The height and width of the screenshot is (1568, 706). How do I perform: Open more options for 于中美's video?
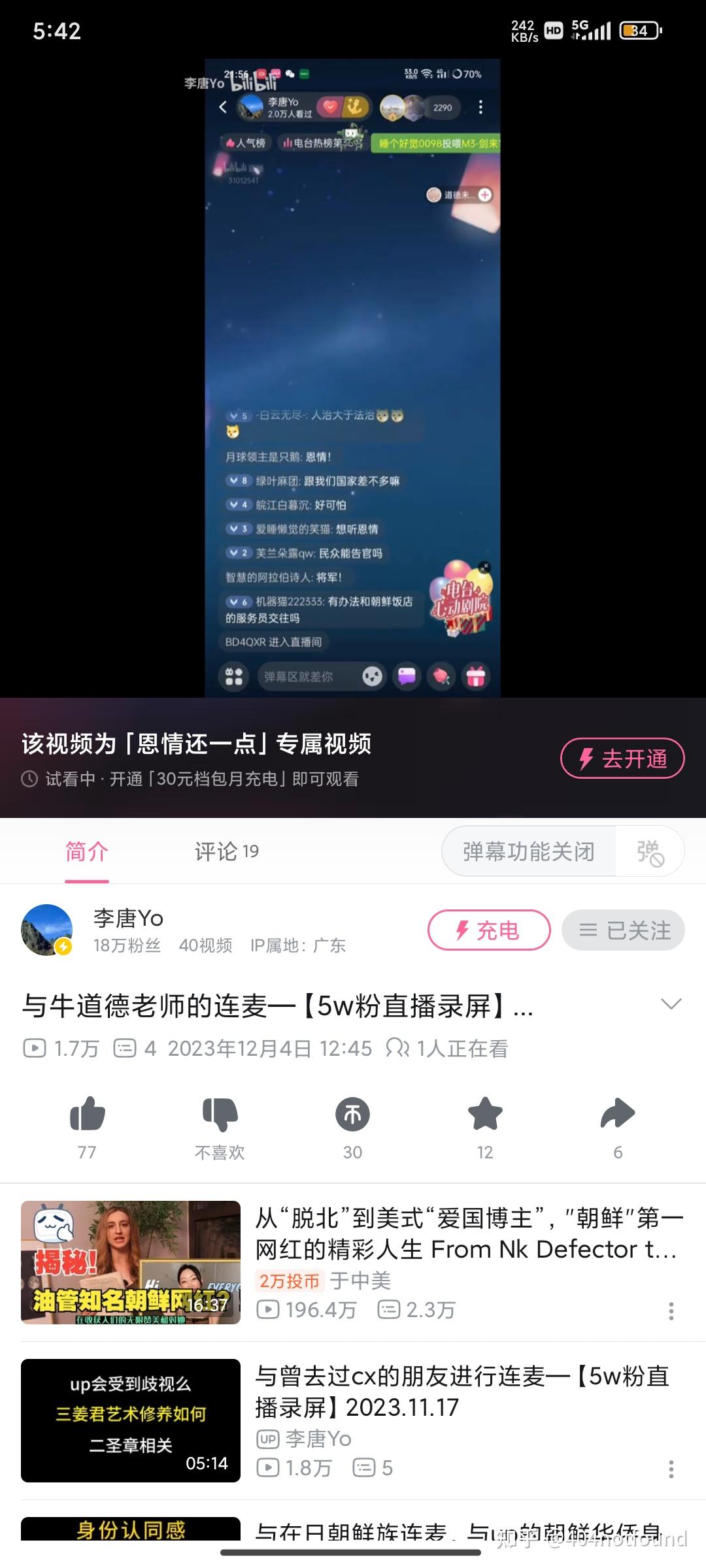671,1311
